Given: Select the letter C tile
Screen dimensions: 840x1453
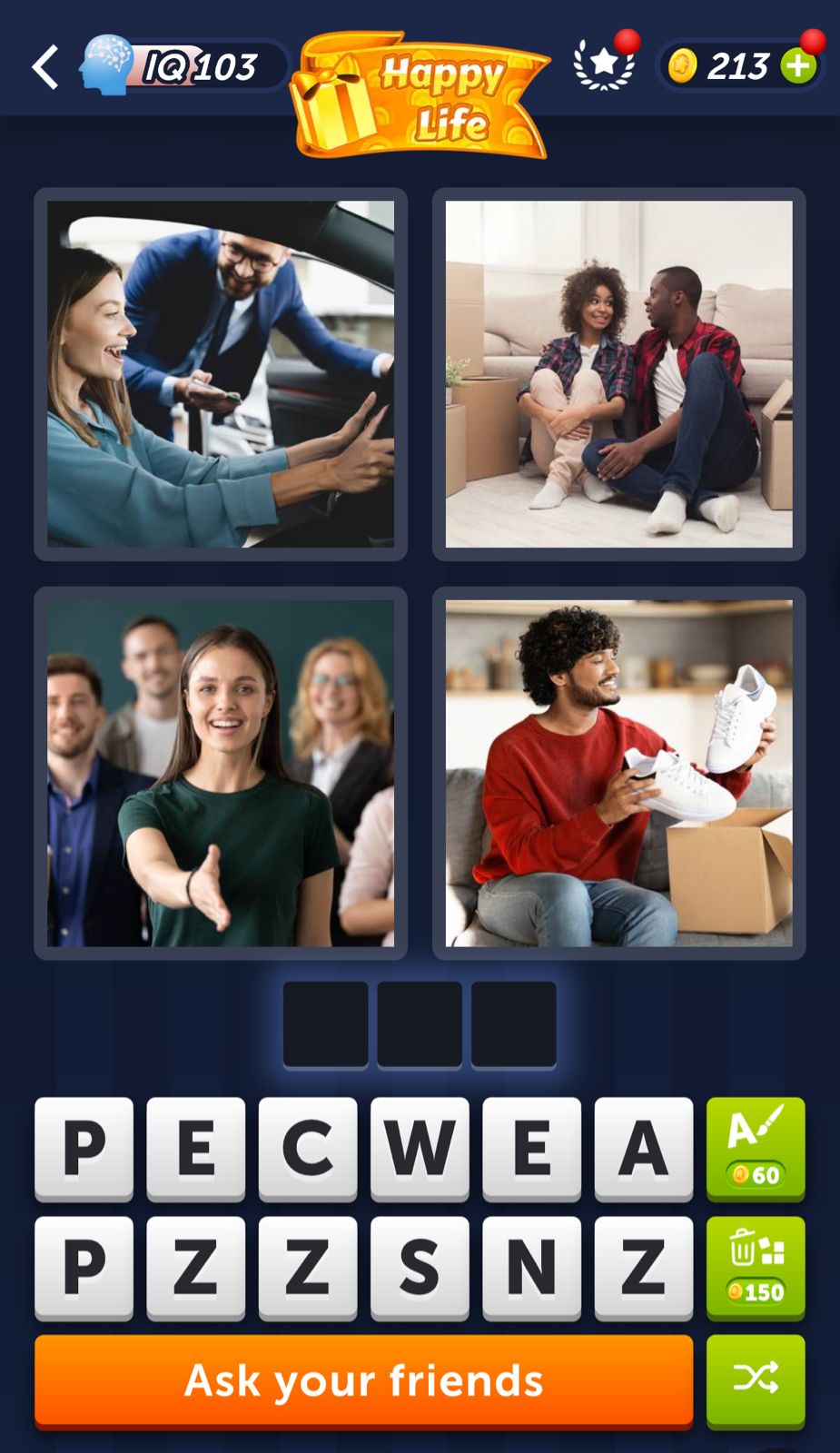Looking at the screenshot, I should pyautogui.click(x=307, y=1148).
